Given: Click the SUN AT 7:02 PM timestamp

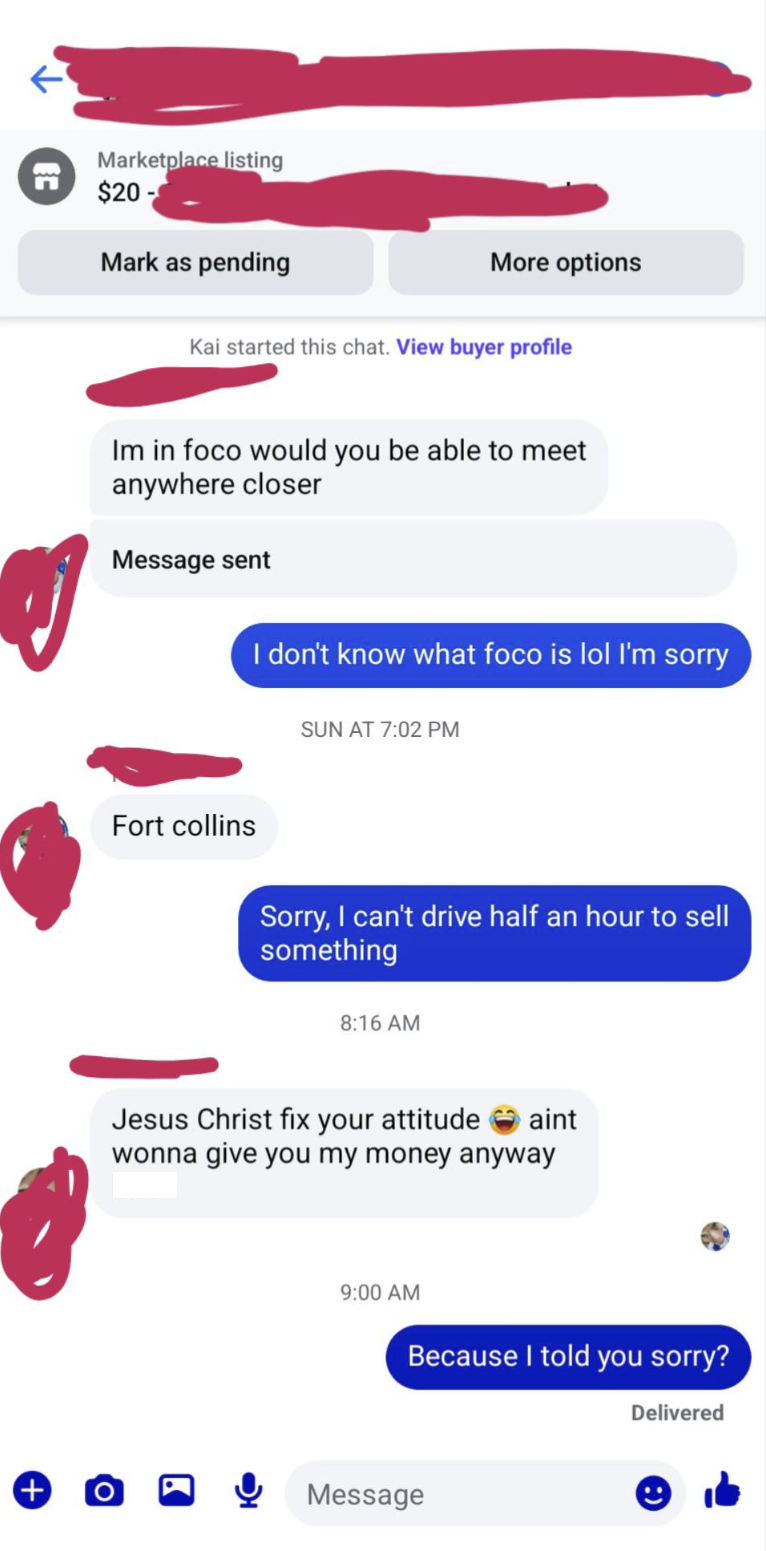Looking at the screenshot, I should pos(380,729).
